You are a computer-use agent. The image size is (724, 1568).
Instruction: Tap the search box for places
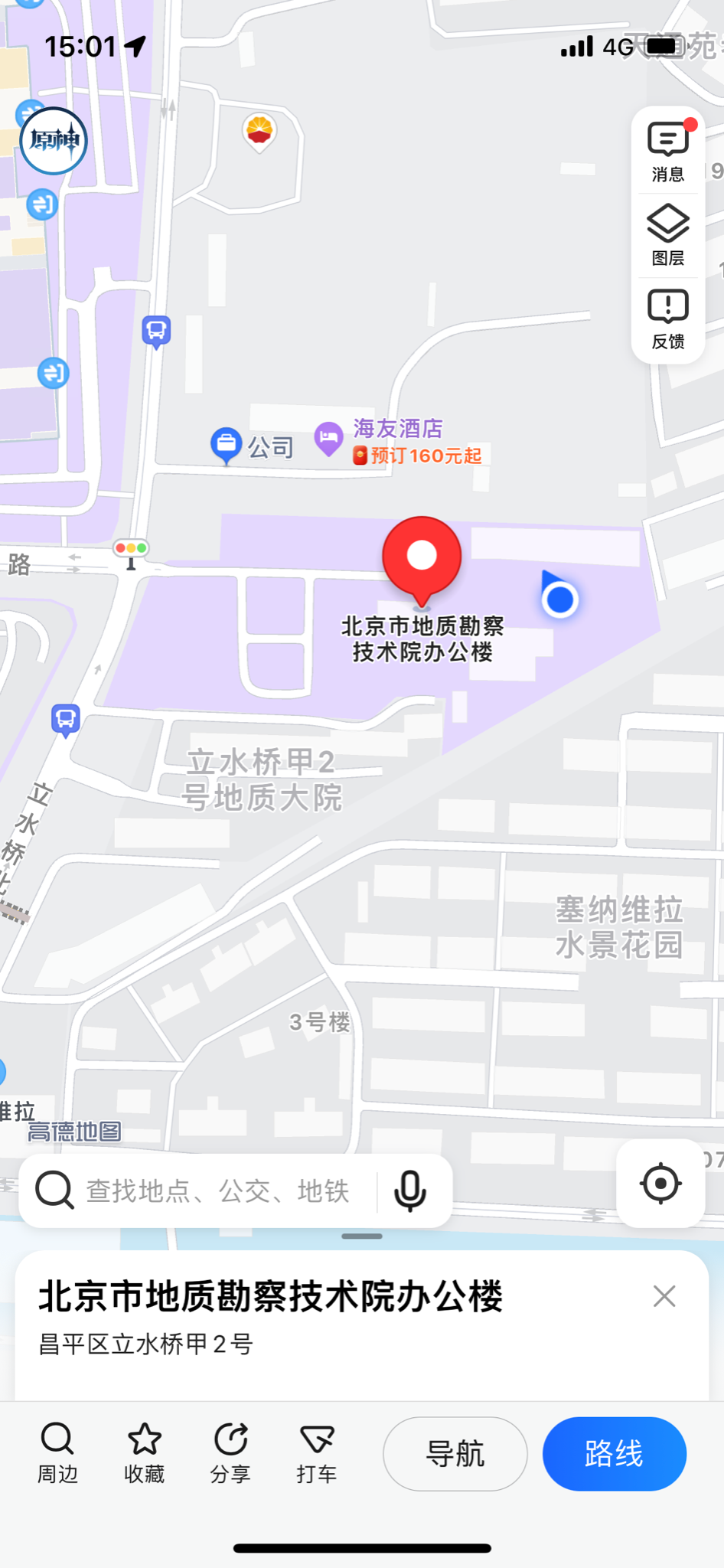point(218,1191)
